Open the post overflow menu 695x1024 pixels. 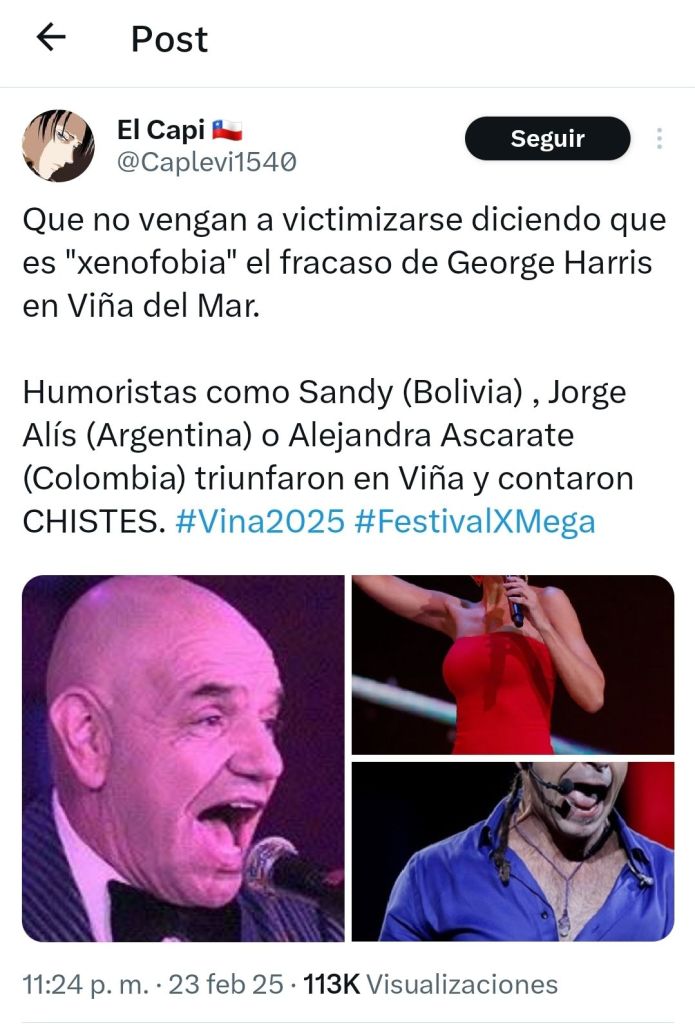point(660,139)
